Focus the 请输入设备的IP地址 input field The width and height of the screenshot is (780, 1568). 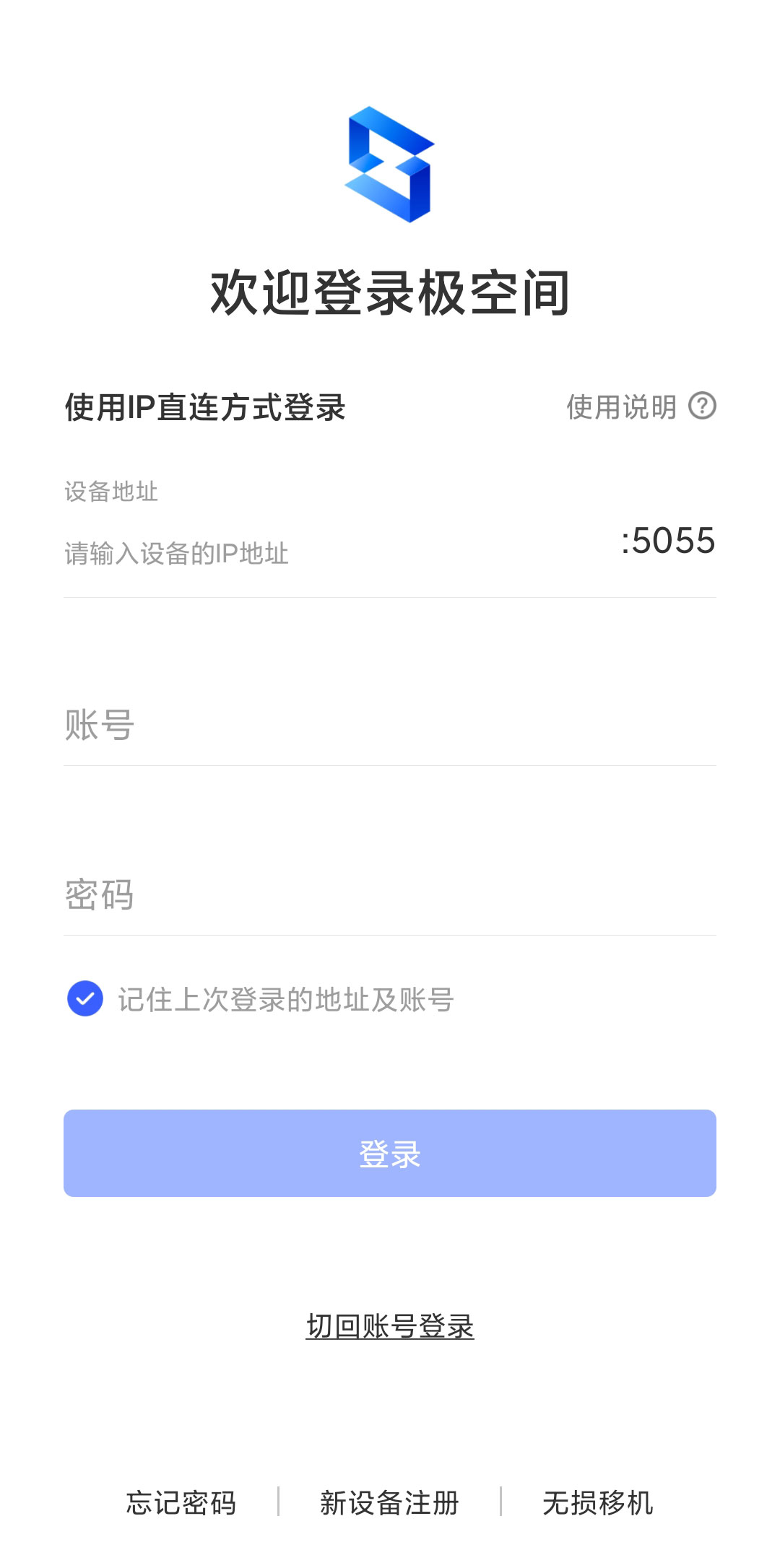point(289,552)
